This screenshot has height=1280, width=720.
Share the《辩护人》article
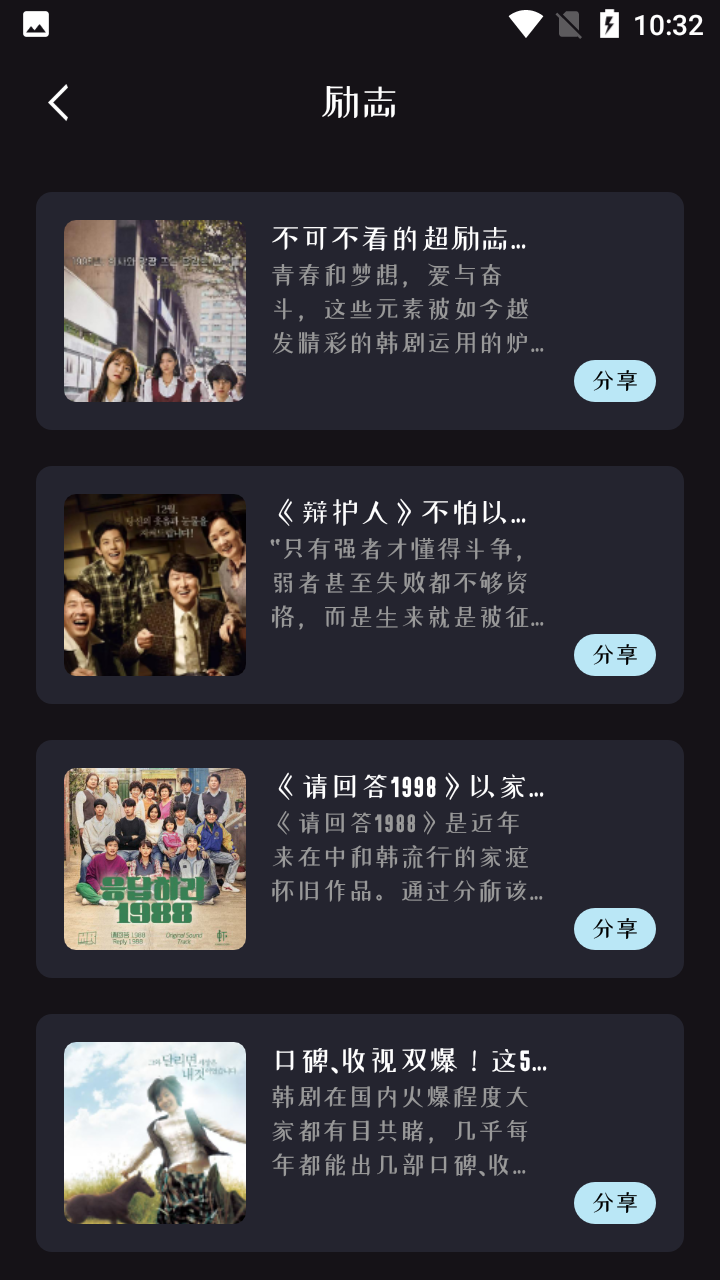(x=614, y=655)
